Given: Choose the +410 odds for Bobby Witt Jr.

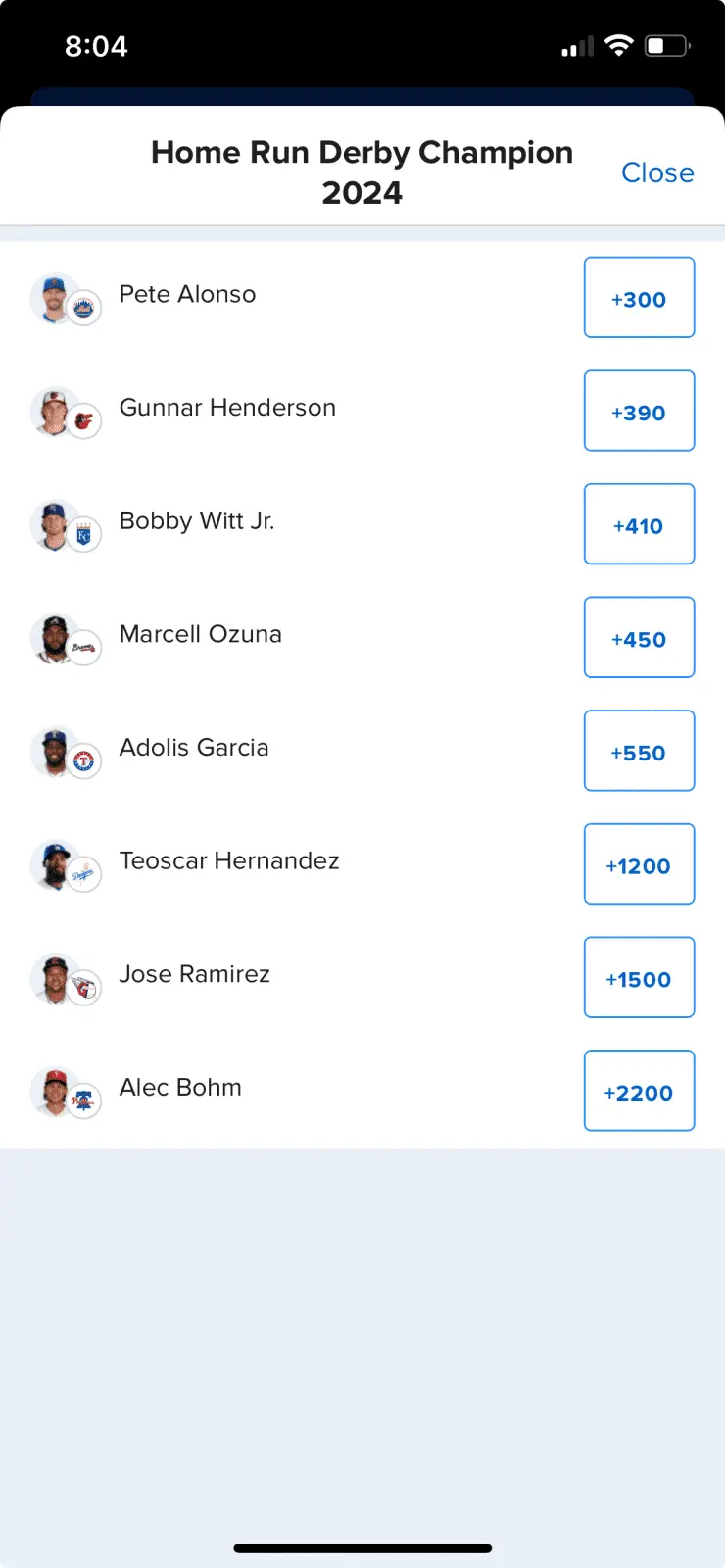Looking at the screenshot, I should pyautogui.click(x=639, y=525).
